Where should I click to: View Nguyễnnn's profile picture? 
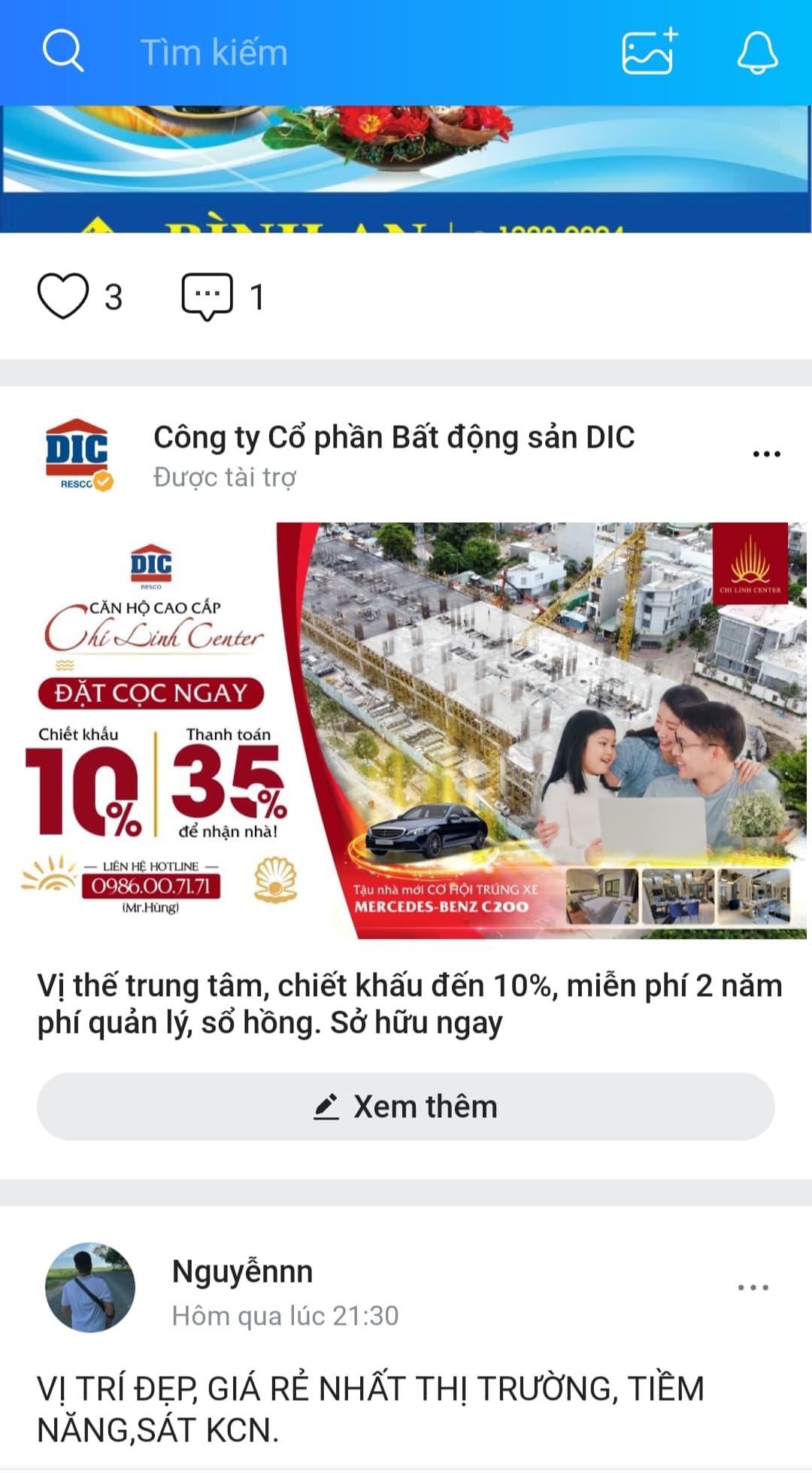(90, 1287)
